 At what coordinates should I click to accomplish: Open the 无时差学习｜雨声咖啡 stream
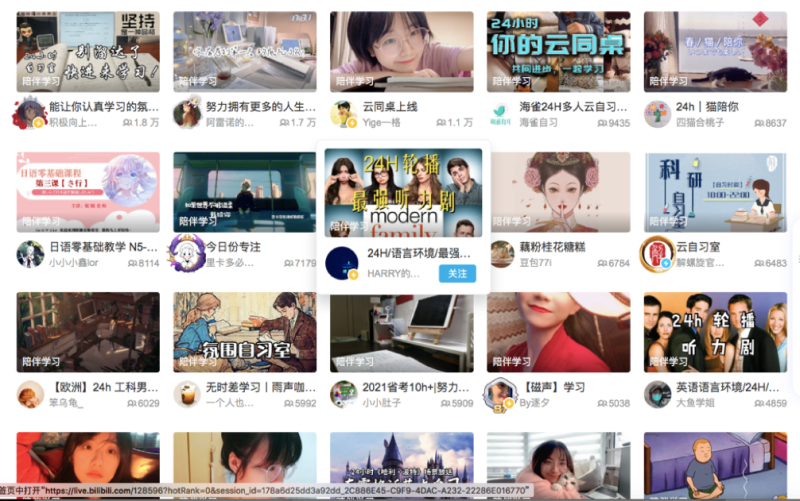[245, 332]
